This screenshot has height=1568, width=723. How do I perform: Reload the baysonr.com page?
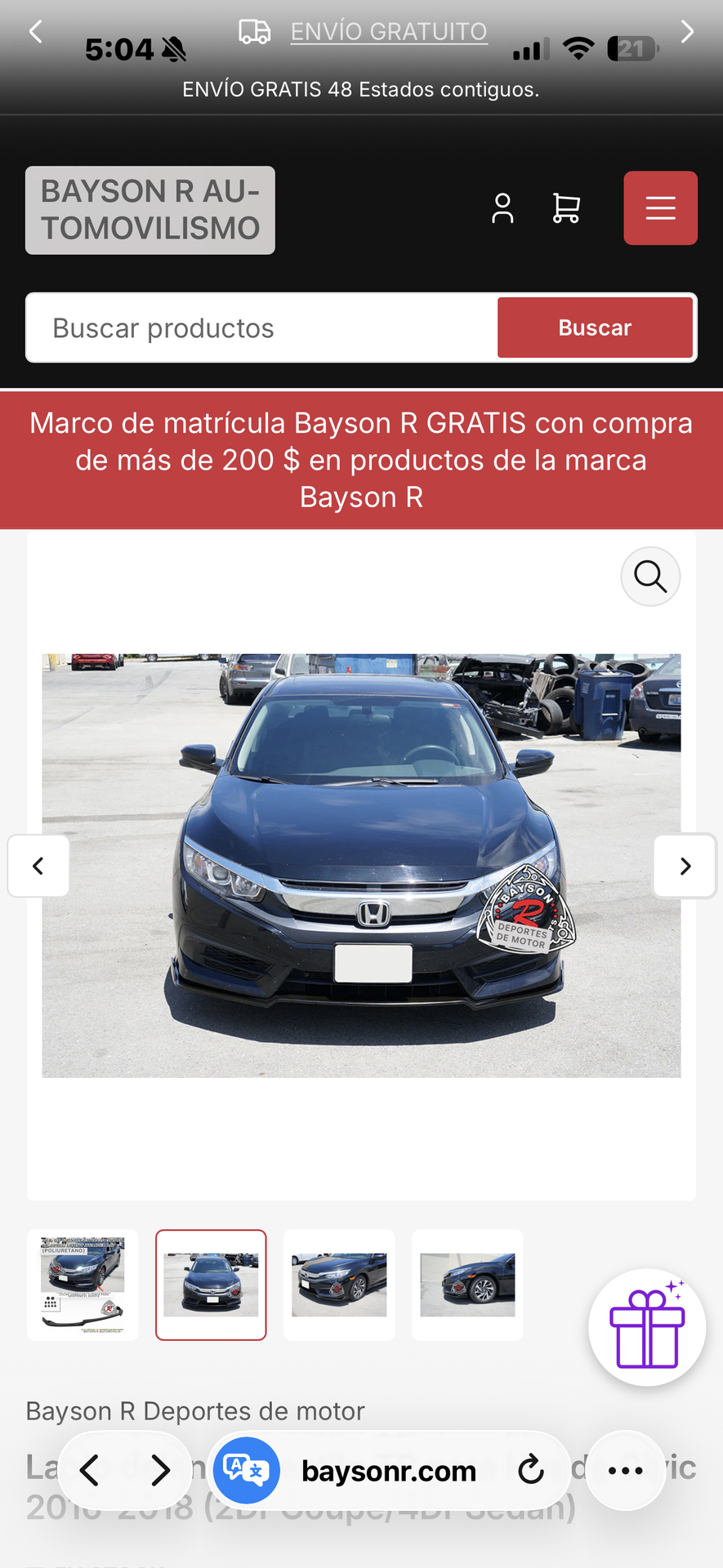531,1470
